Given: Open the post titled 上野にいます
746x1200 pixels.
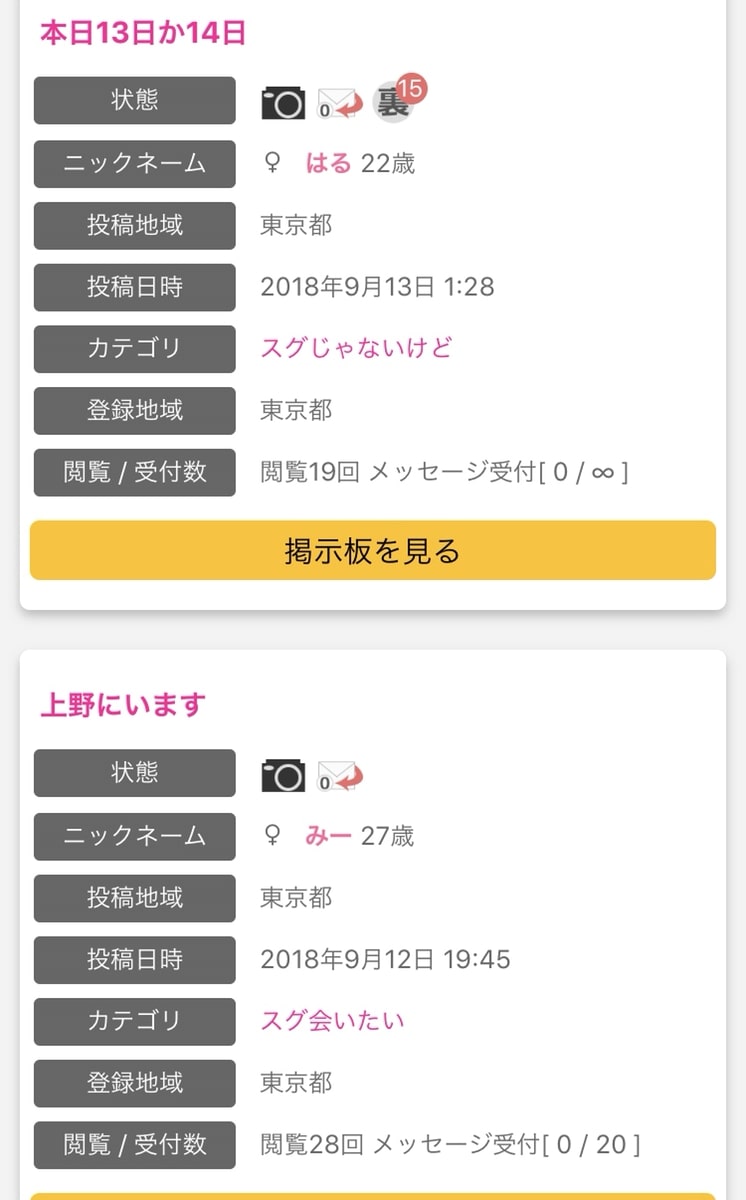Looking at the screenshot, I should [x=123, y=705].
